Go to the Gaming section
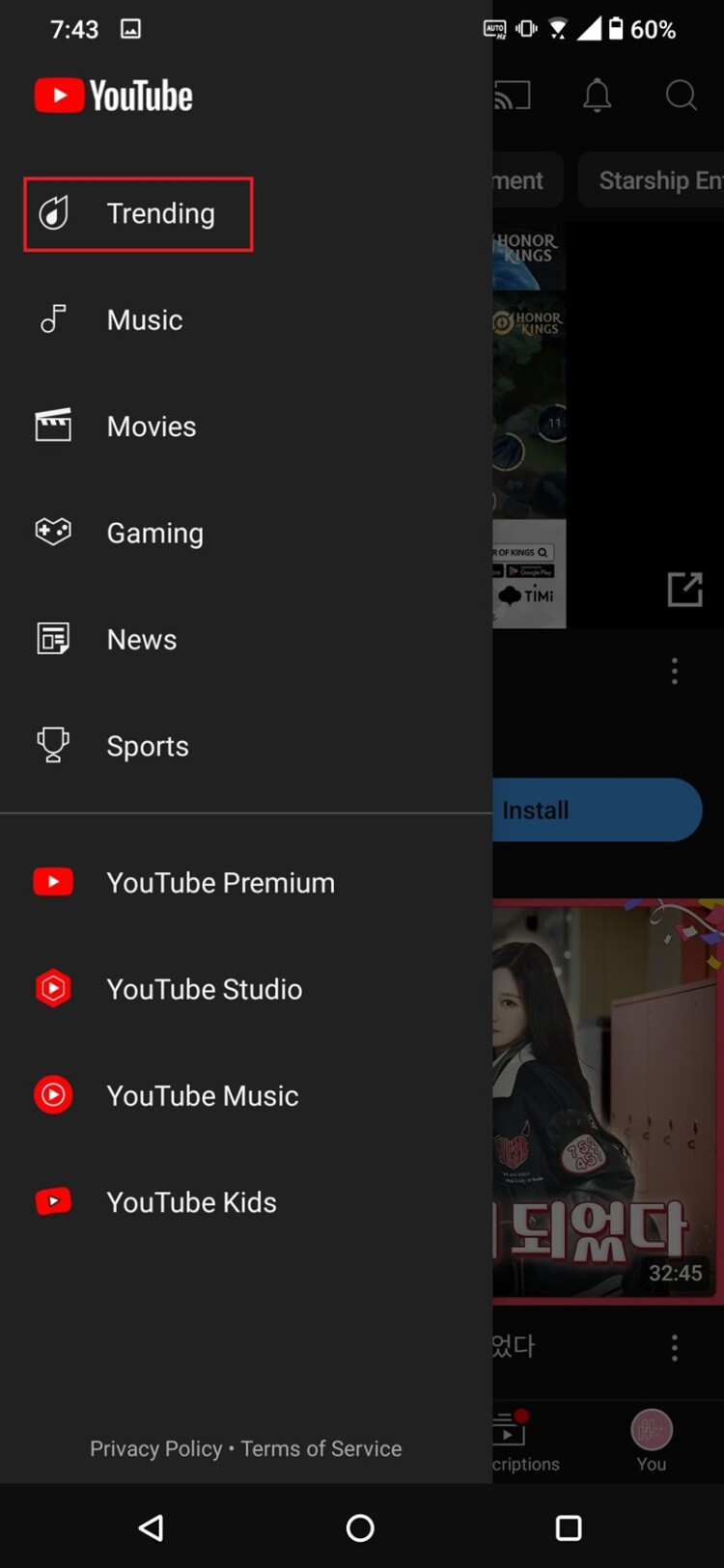 click(154, 532)
